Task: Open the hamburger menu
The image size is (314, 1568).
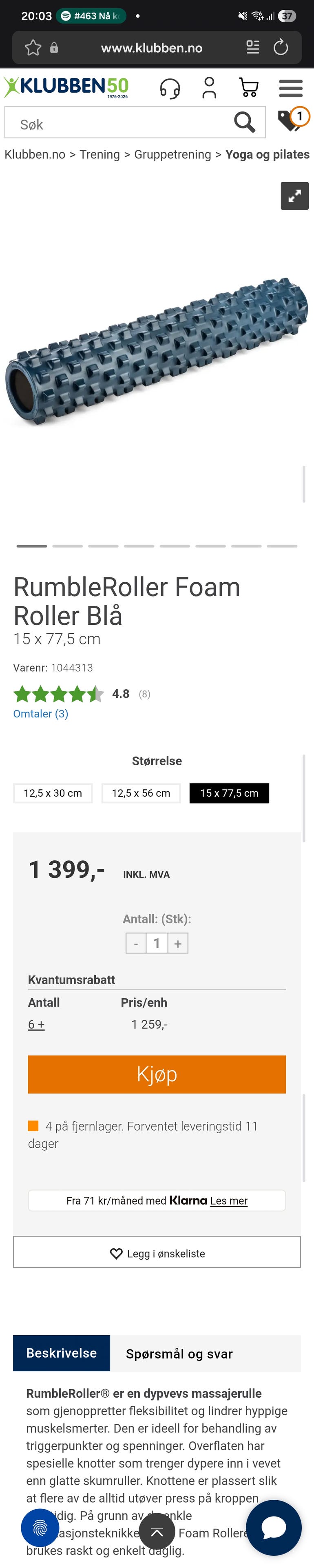Action: pos(290,88)
